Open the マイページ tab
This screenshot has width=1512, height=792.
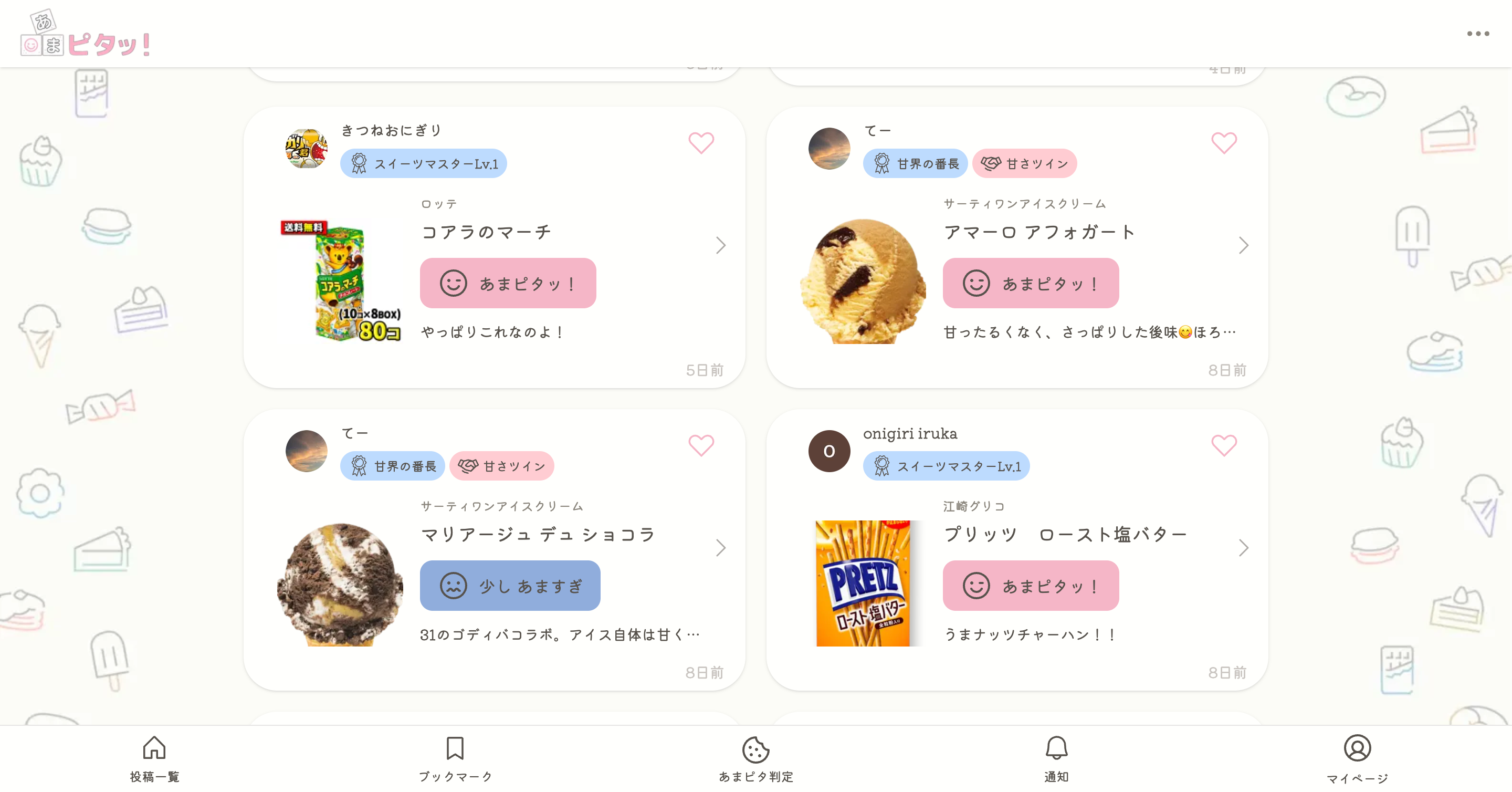coord(1357,758)
